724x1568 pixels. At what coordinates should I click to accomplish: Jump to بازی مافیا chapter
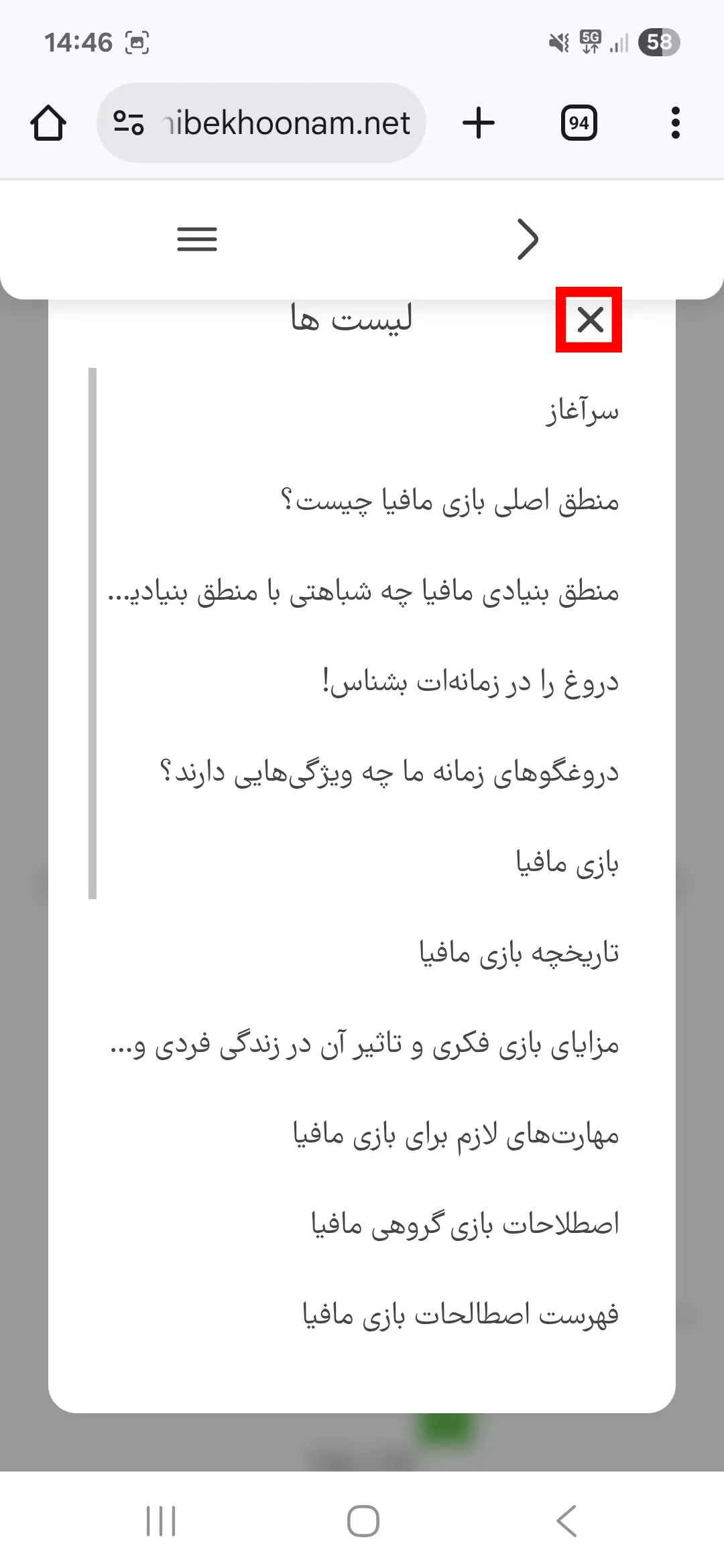(x=567, y=863)
